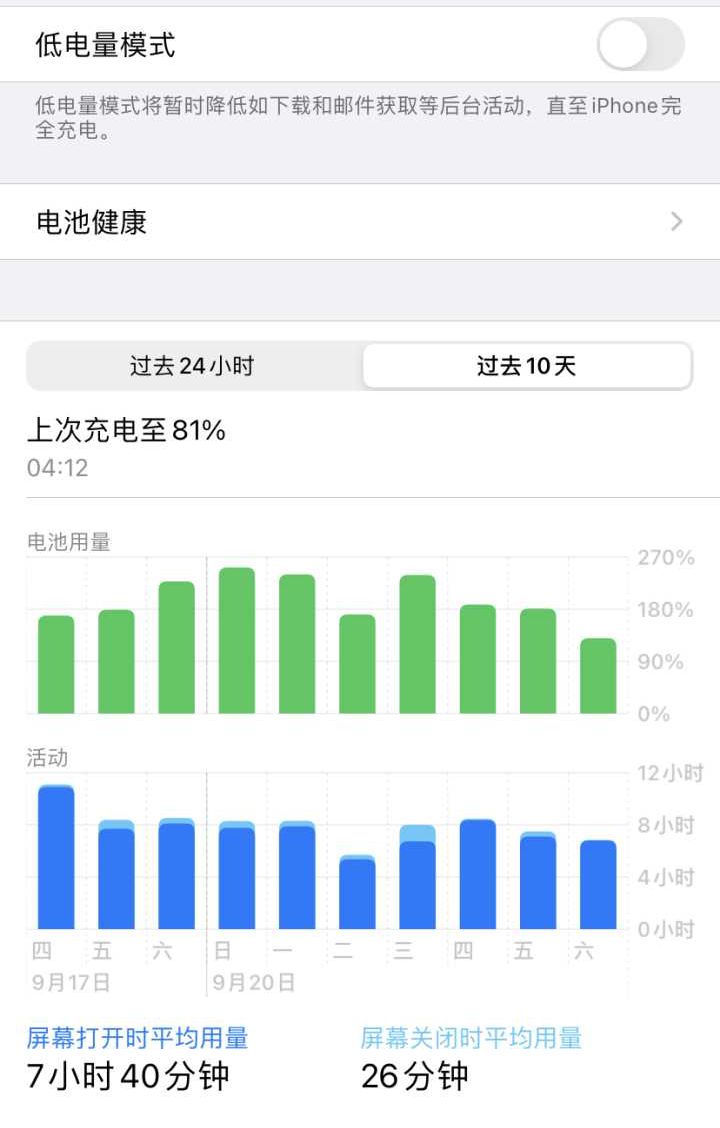Select the 9月20日 Sunday activity bar
Viewport: 720px width, 1128px height.
[x=237, y=875]
